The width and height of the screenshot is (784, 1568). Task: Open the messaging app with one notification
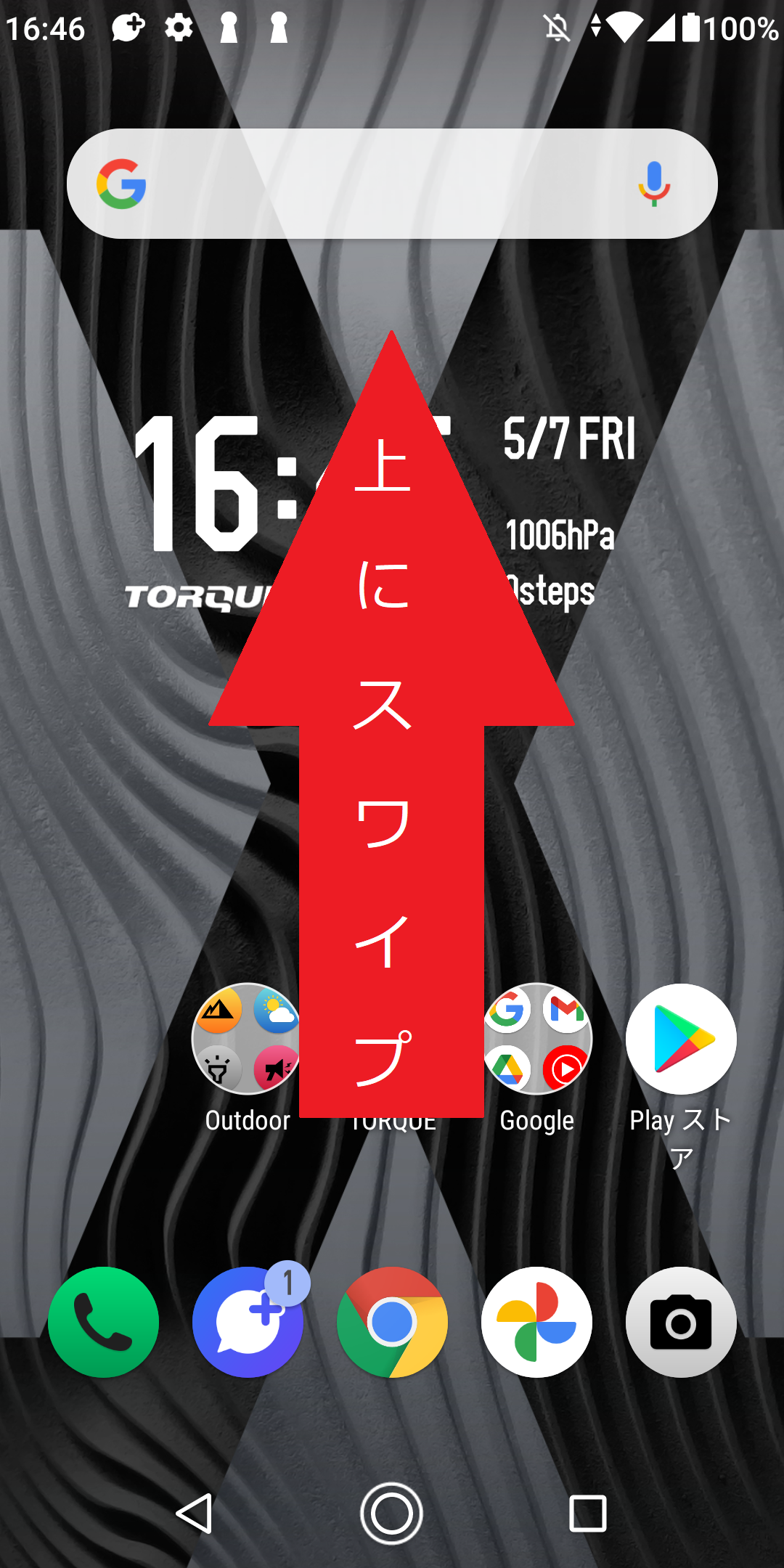coord(248,1322)
